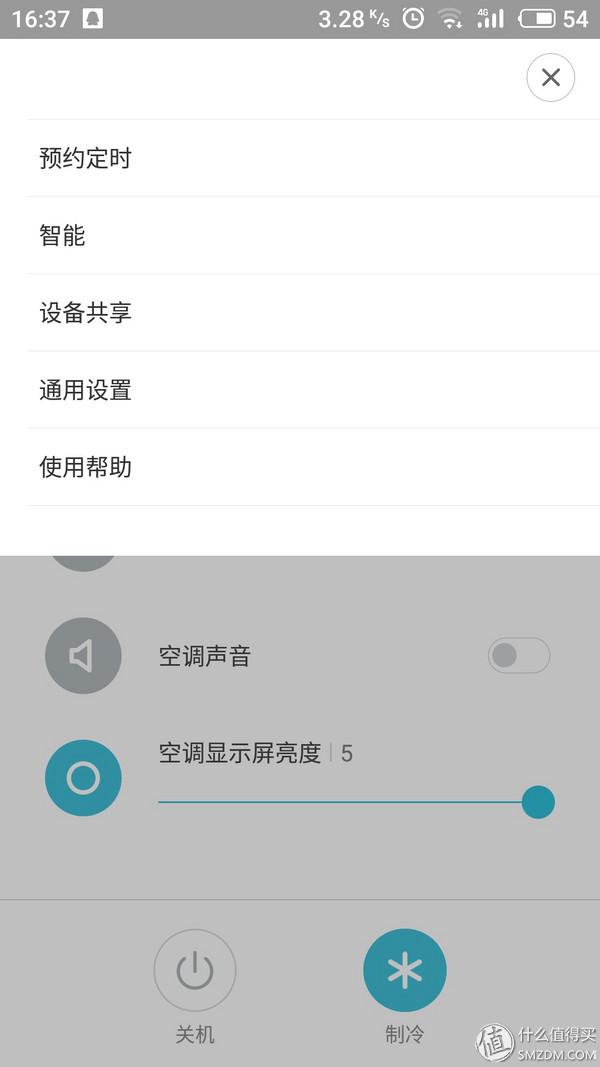Toggle the 空调声音 switch
The width and height of the screenshot is (600, 1067).
(x=518, y=656)
